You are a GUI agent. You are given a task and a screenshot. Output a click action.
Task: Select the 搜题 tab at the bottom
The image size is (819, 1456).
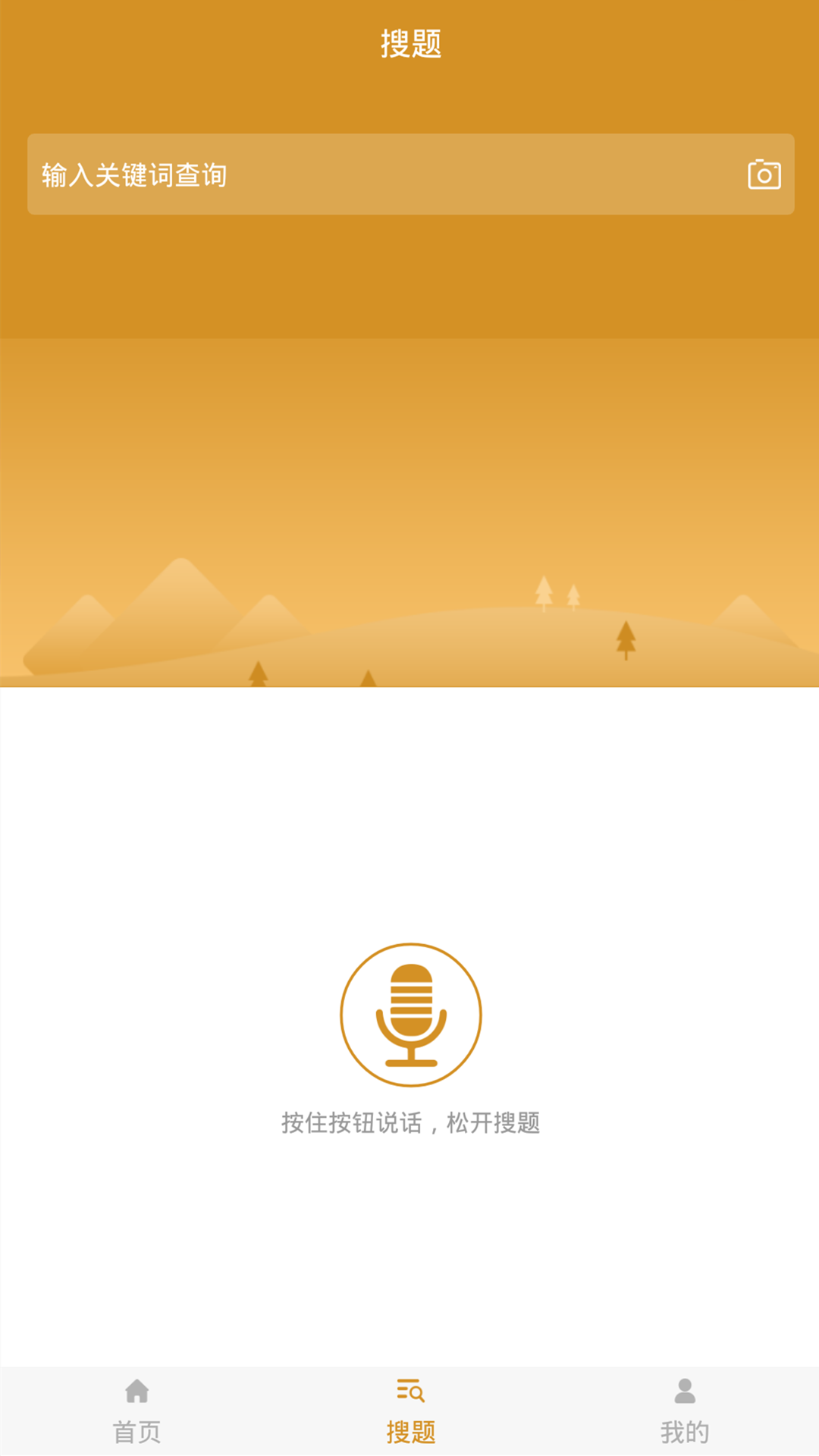tap(409, 1429)
